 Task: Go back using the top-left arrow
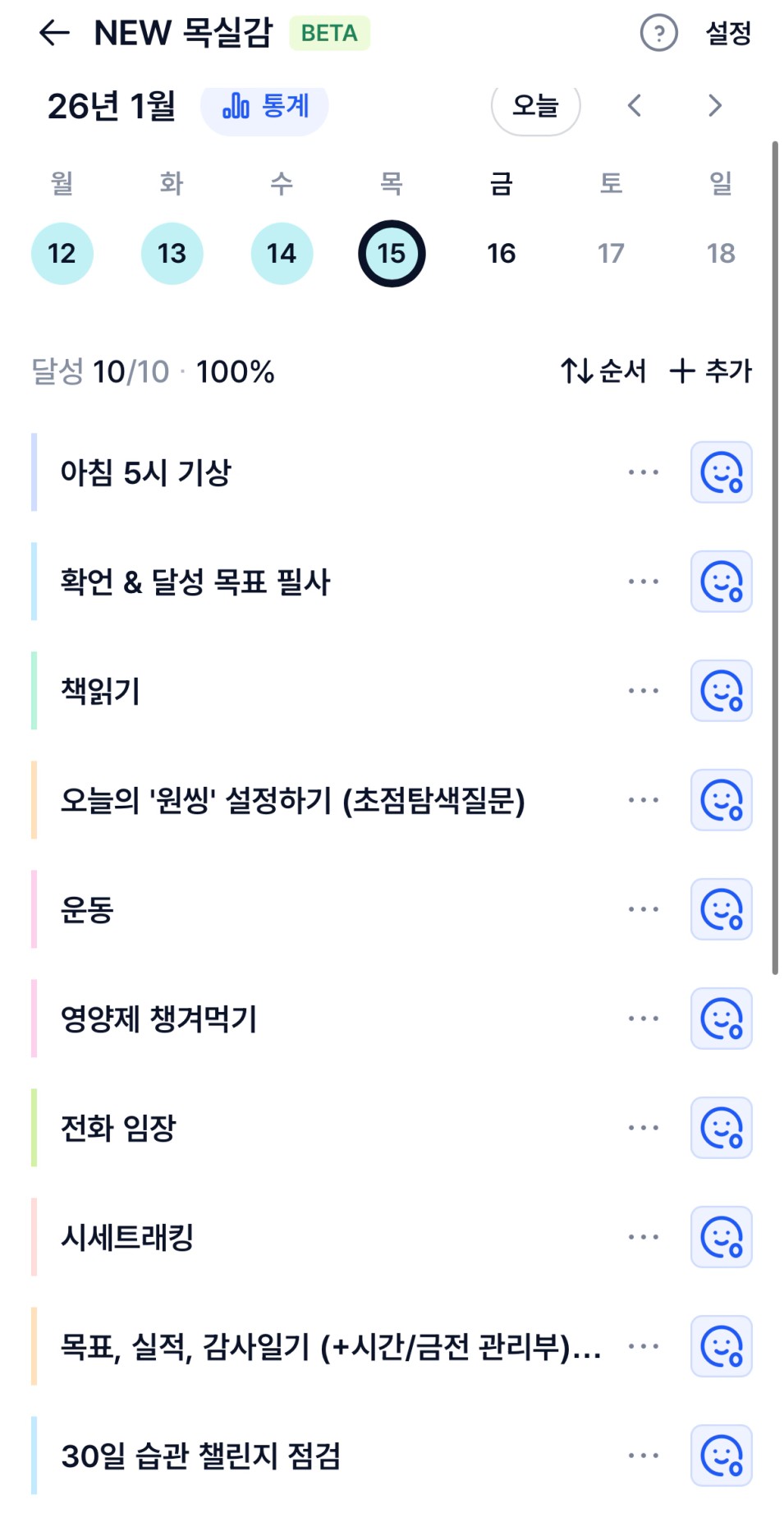click(x=54, y=34)
